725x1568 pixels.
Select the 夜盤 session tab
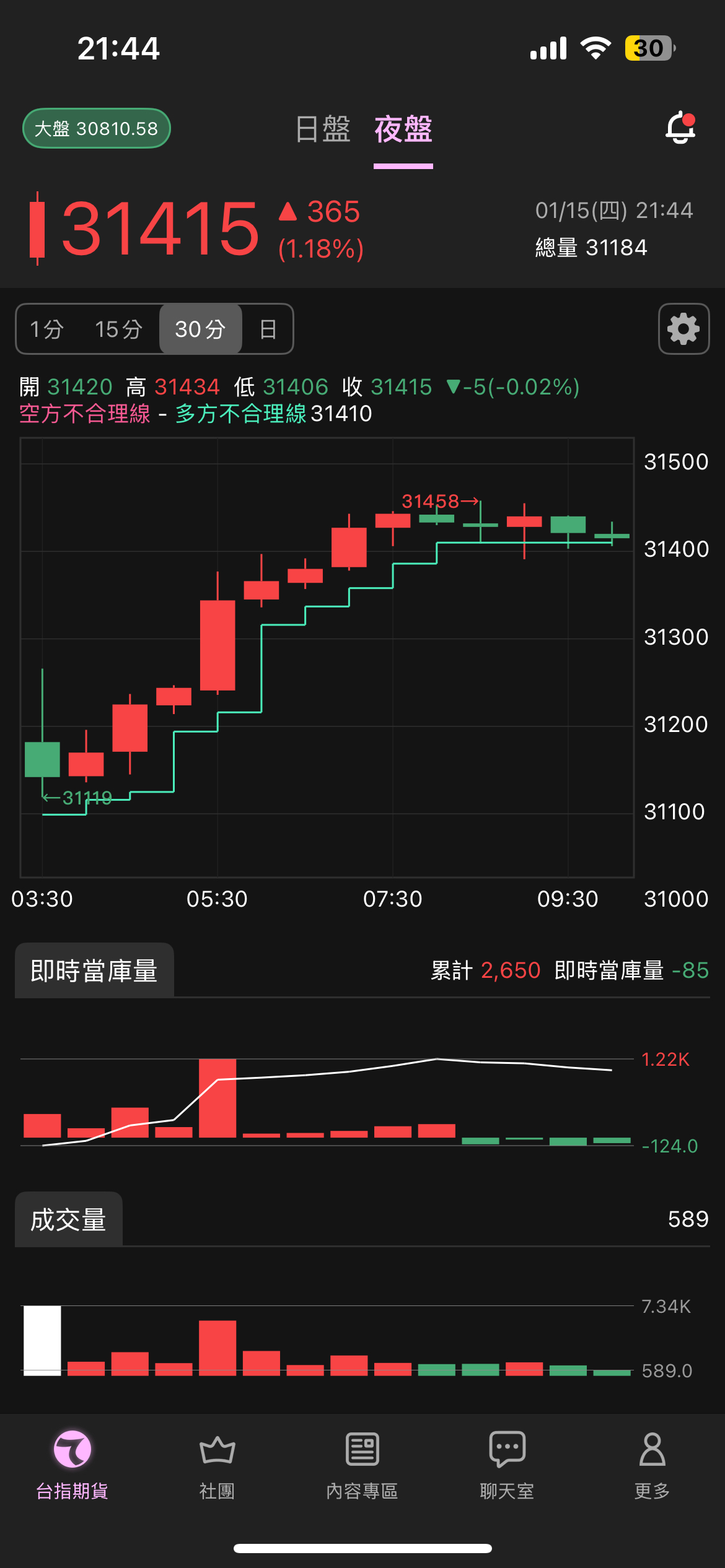tap(403, 129)
